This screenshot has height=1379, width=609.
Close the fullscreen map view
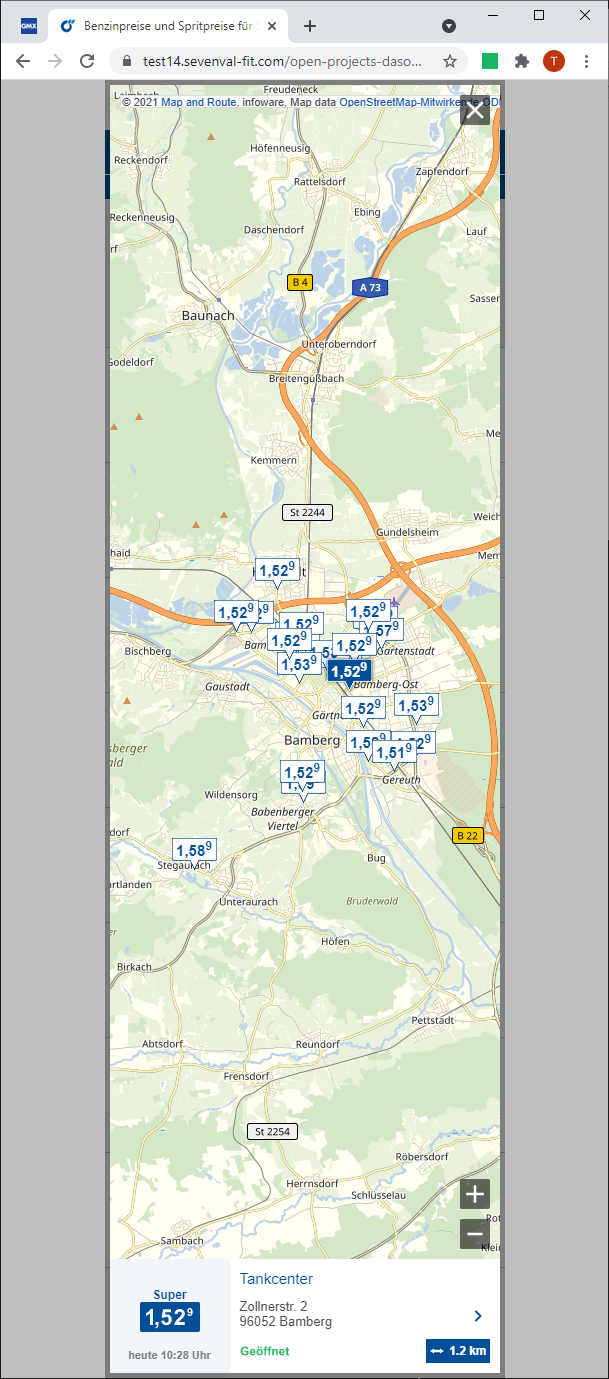coord(475,110)
